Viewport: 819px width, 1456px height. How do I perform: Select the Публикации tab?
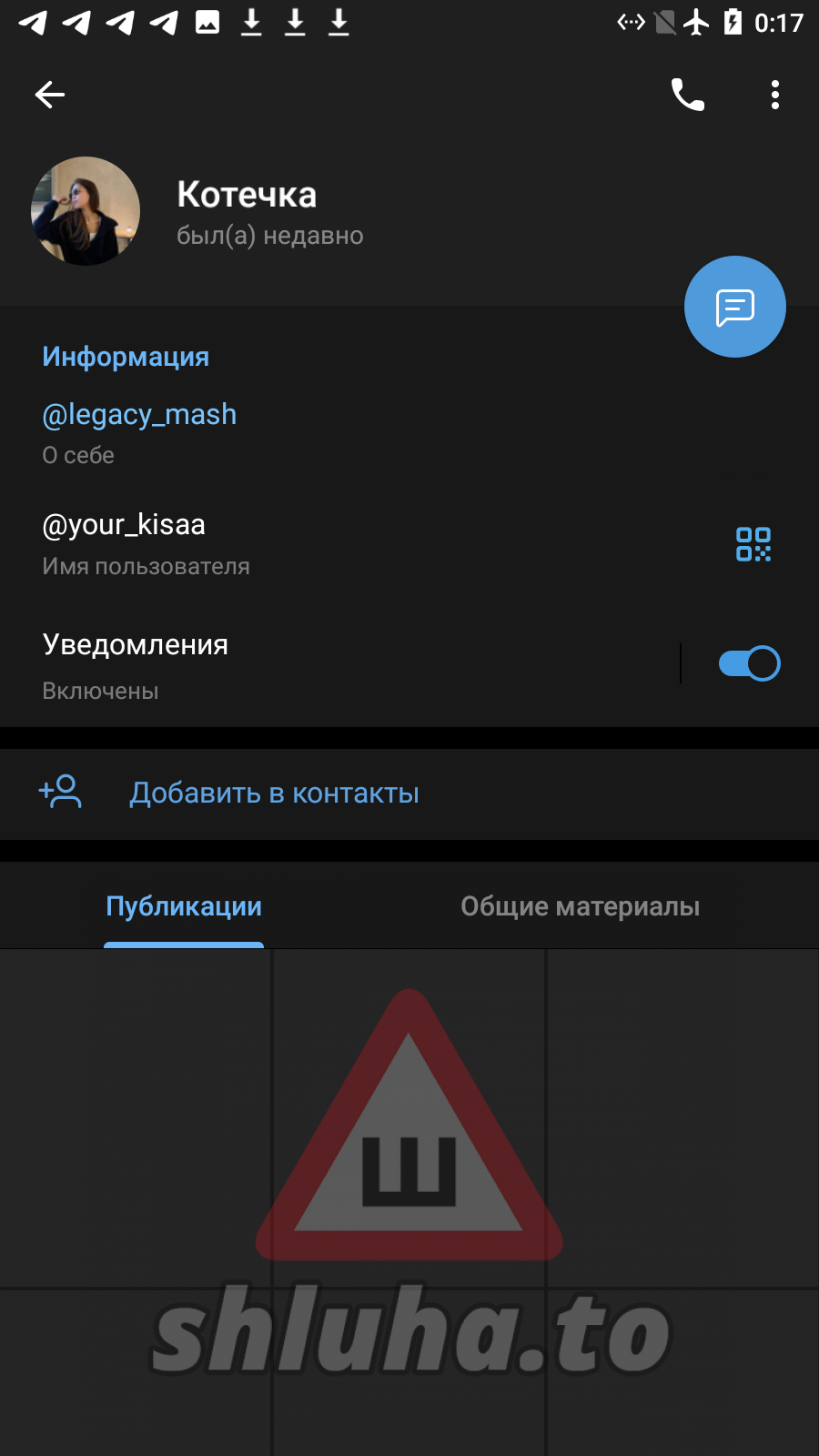tap(184, 906)
